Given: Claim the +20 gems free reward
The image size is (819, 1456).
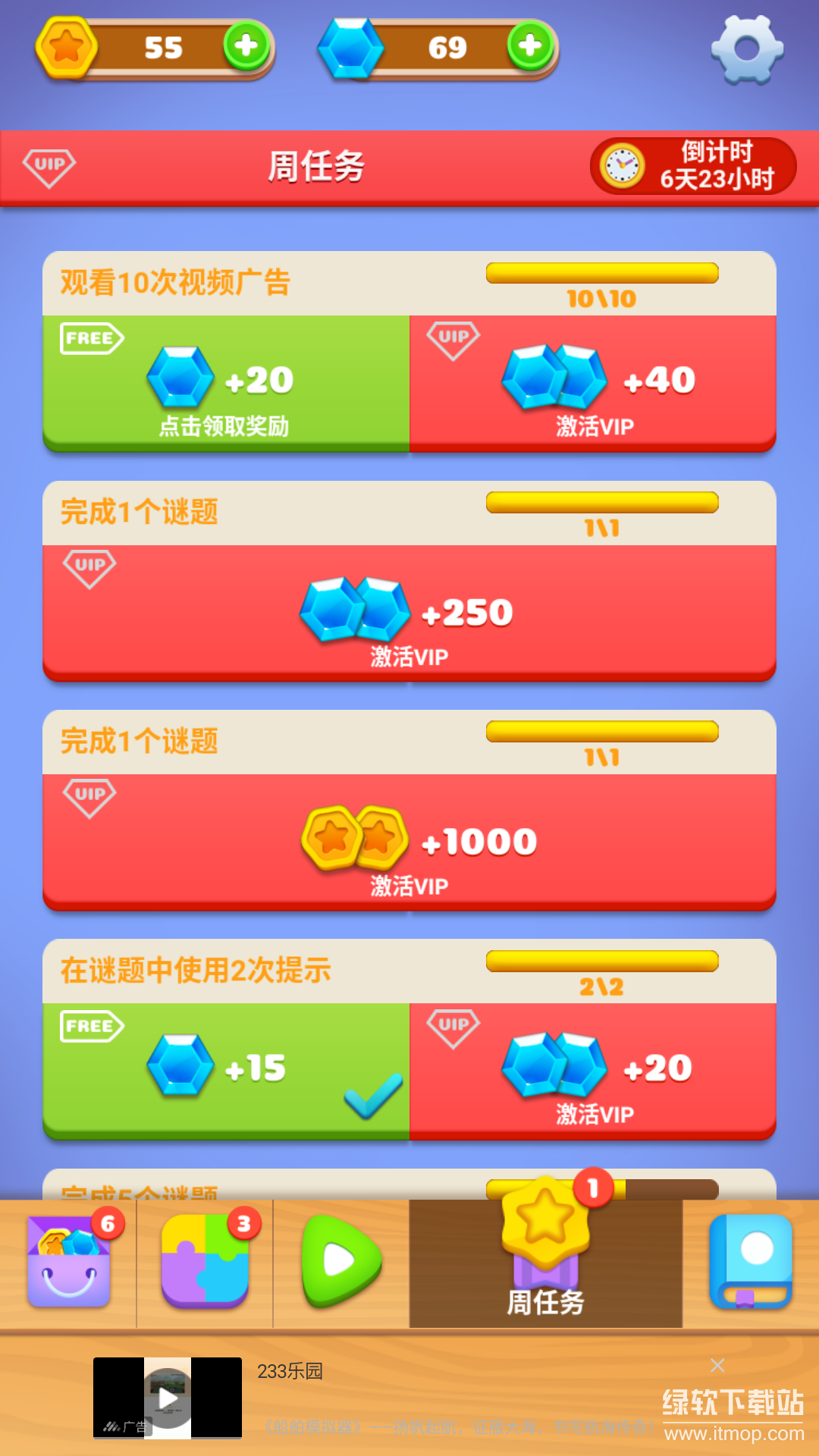Looking at the screenshot, I should (x=227, y=383).
